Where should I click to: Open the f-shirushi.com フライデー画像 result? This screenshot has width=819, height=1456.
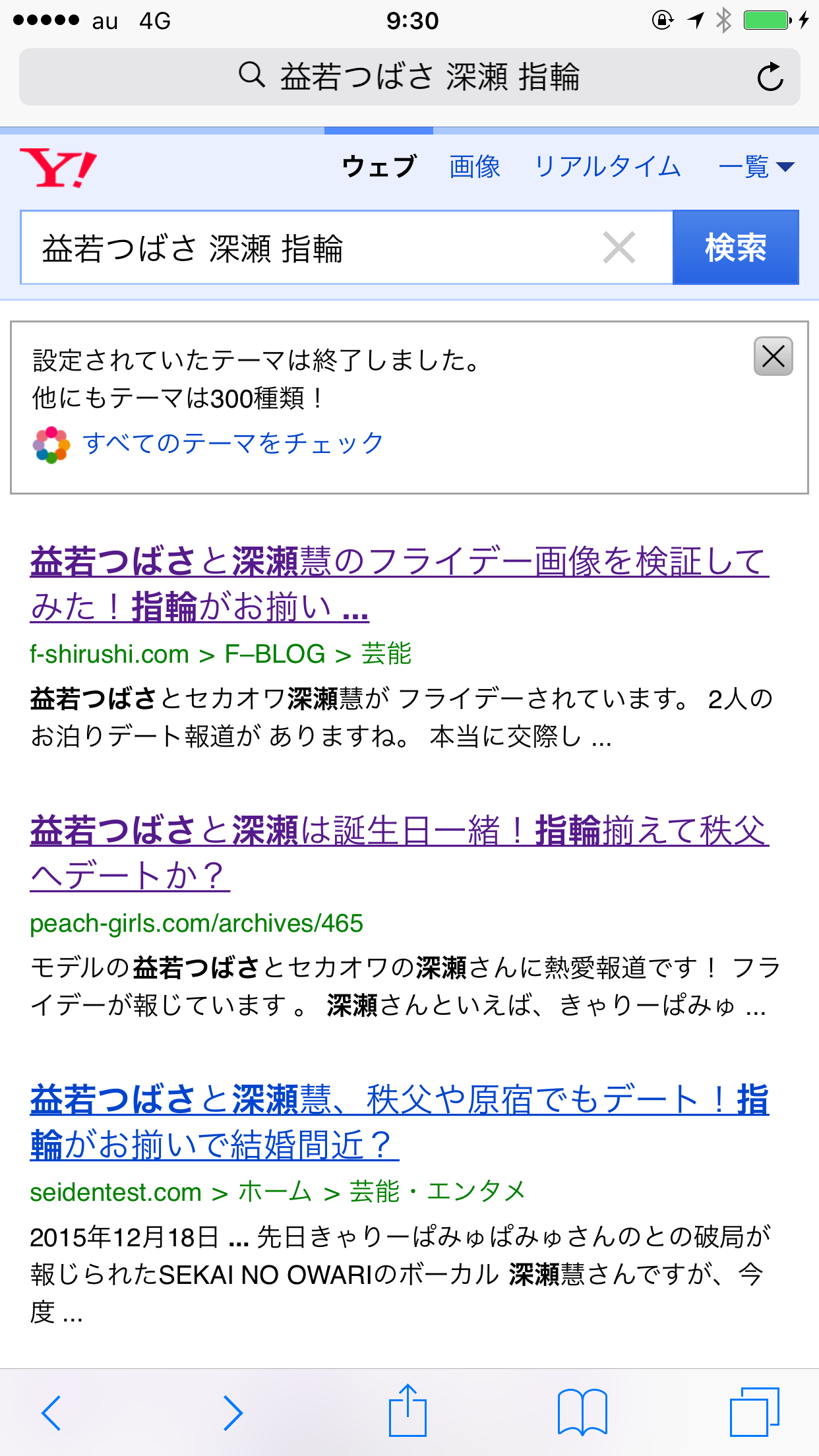tap(400, 584)
